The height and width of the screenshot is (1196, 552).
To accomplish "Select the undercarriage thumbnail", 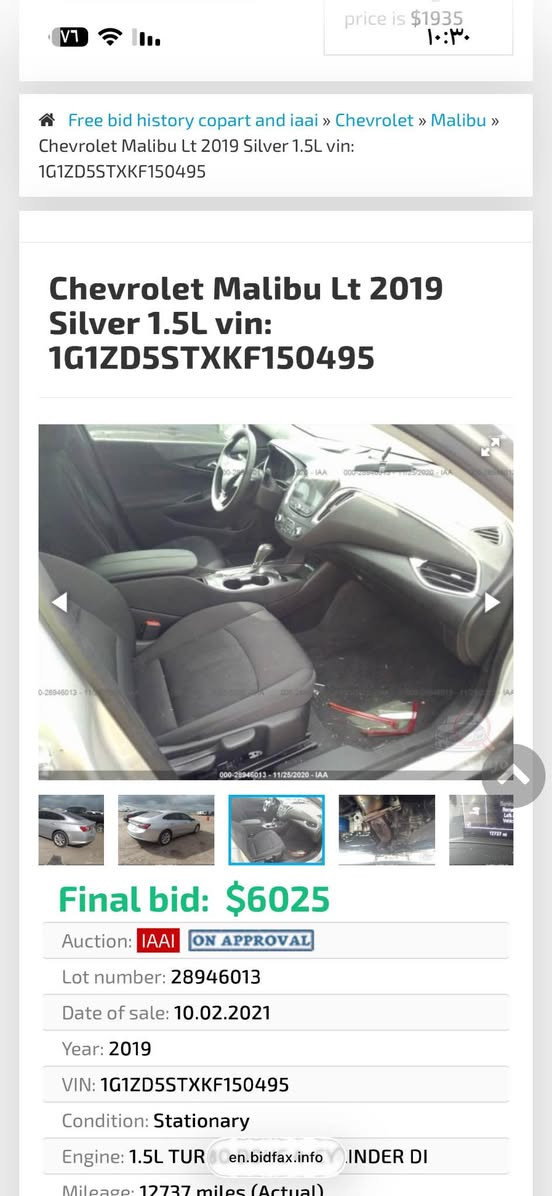I will click(387, 830).
